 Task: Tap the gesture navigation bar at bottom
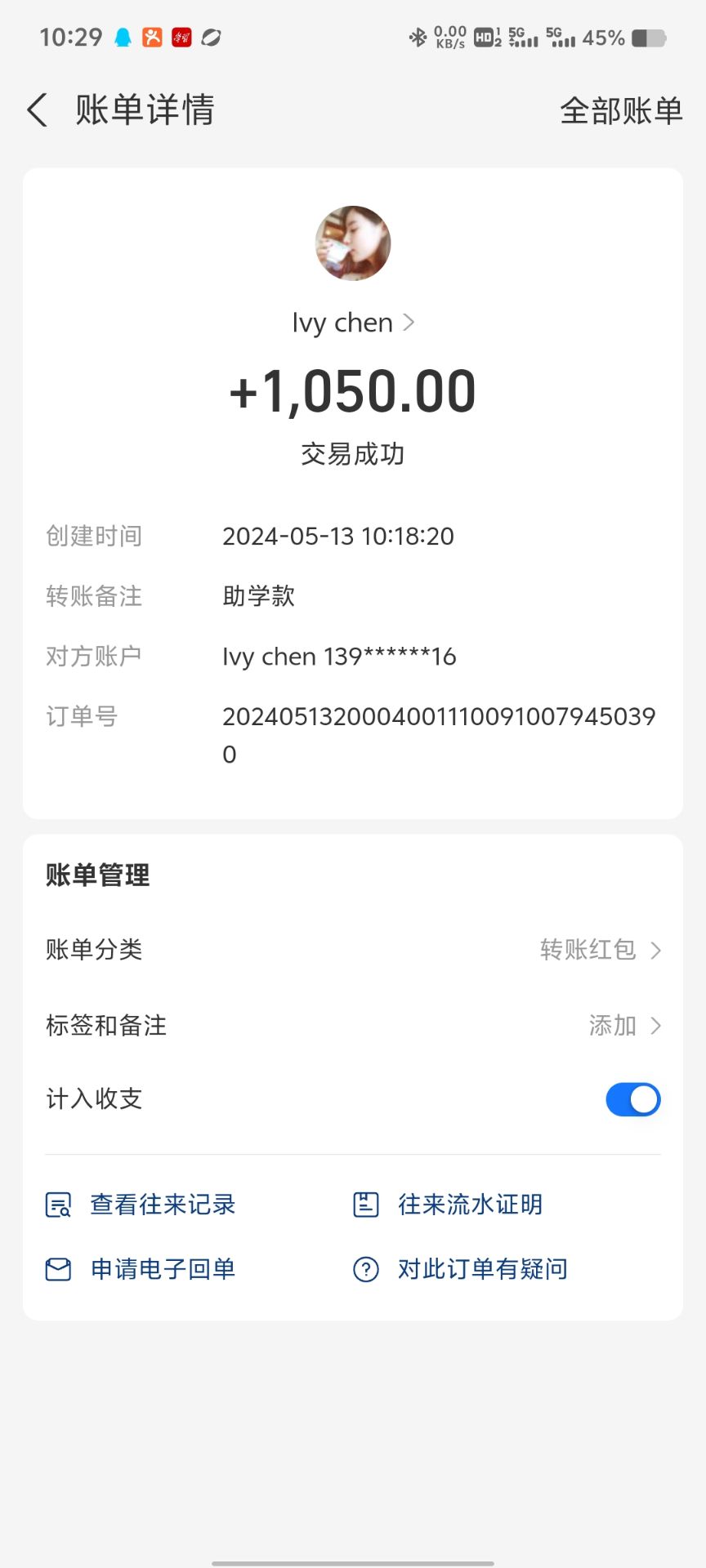353,1557
